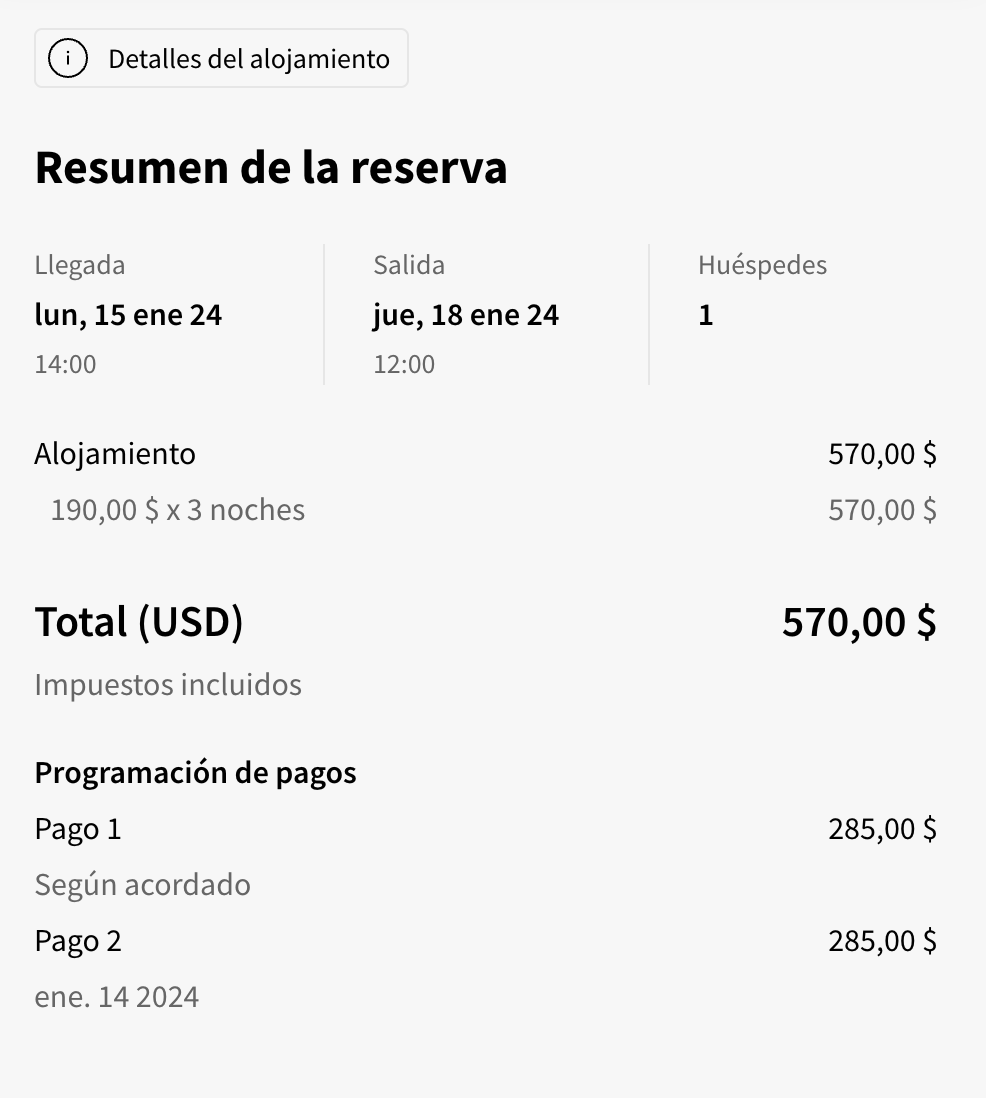The height and width of the screenshot is (1098, 986).
Task: Click the Impuestos incluidos note
Action: [x=167, y=684]
